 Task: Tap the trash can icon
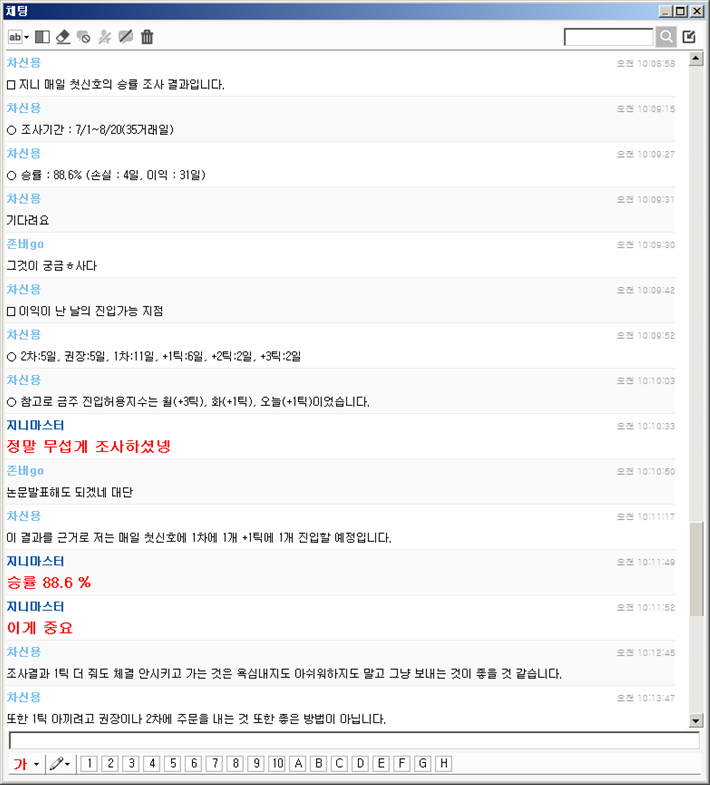(147, 37)
